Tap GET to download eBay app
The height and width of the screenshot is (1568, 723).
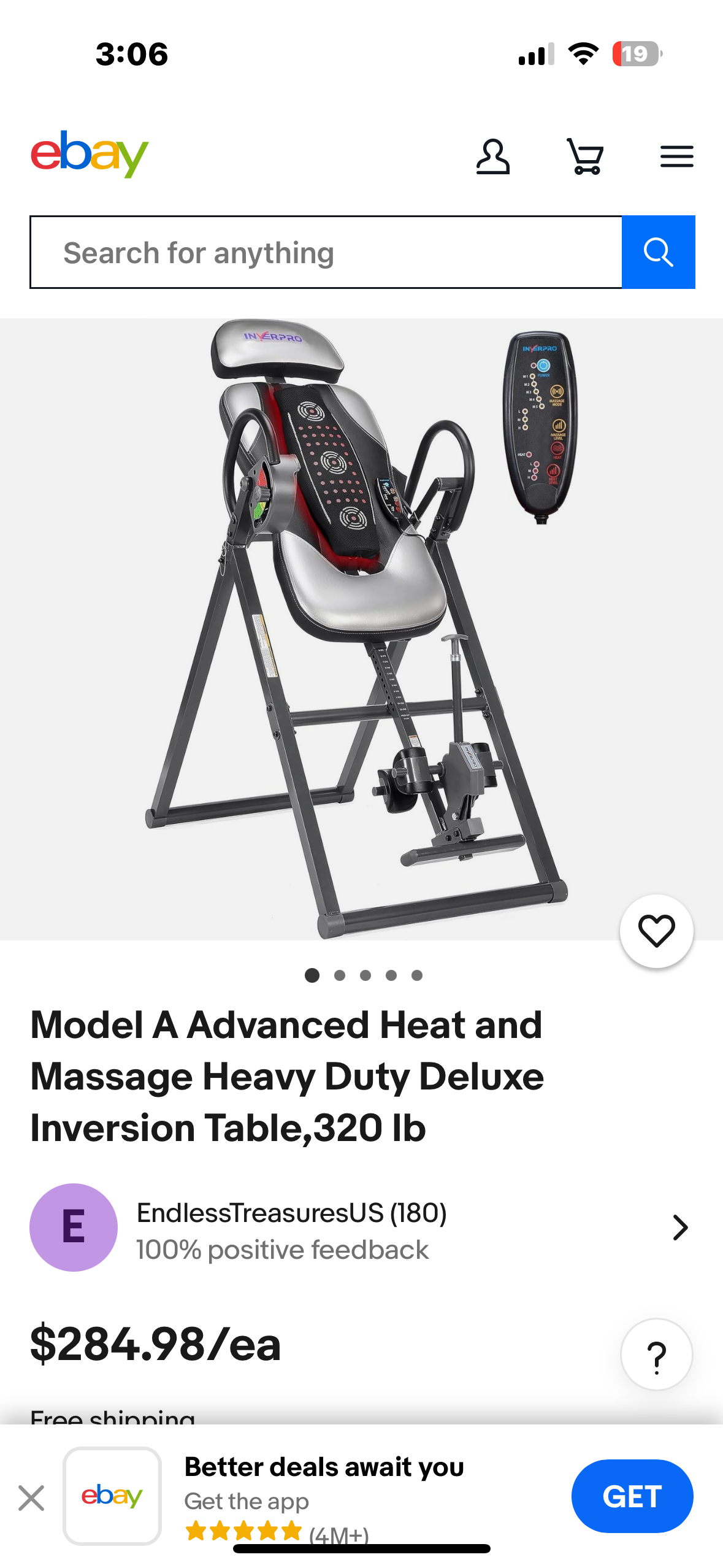click(x=632, y=1496)
